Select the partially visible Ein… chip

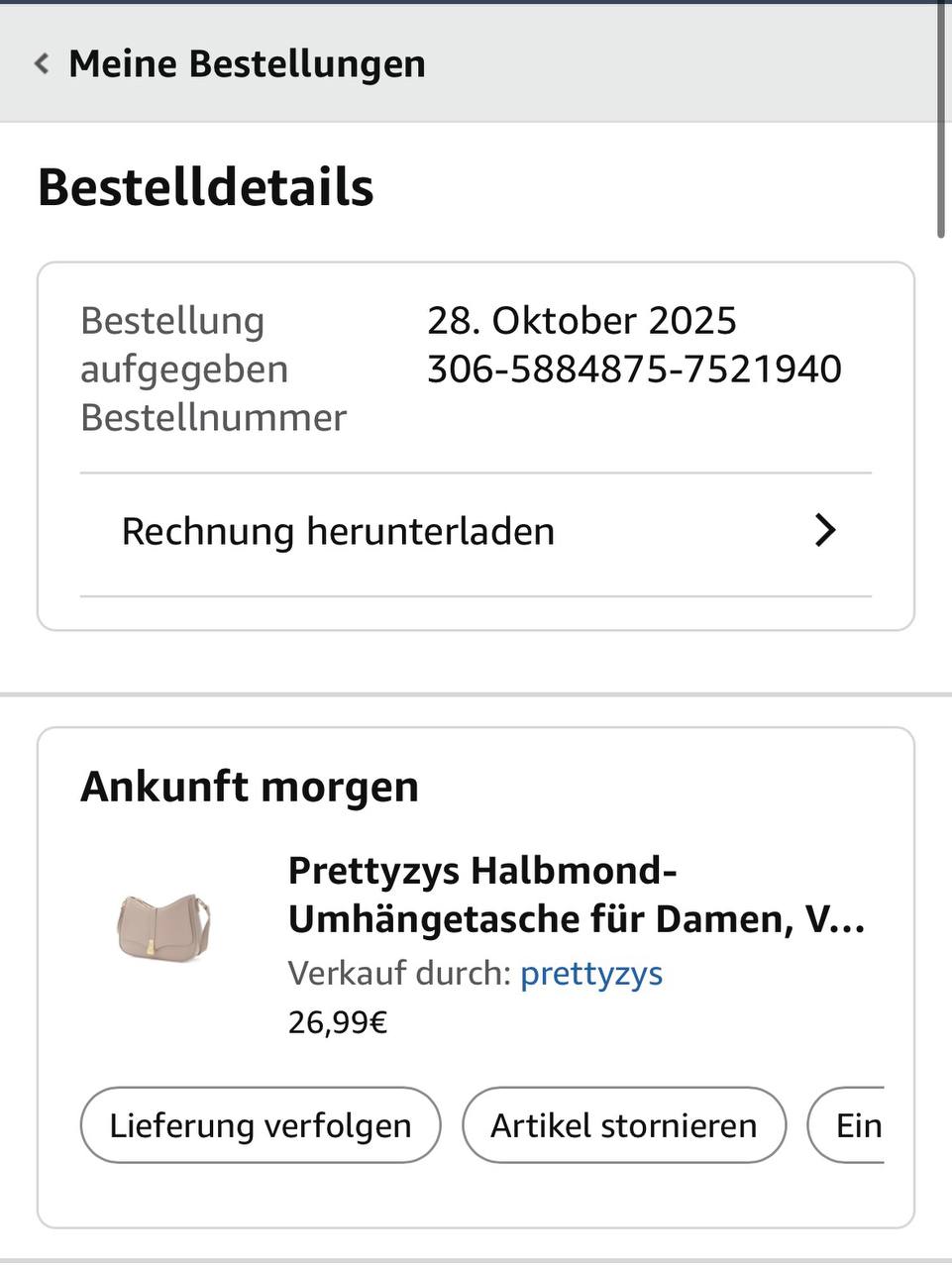pos(850,1125)
